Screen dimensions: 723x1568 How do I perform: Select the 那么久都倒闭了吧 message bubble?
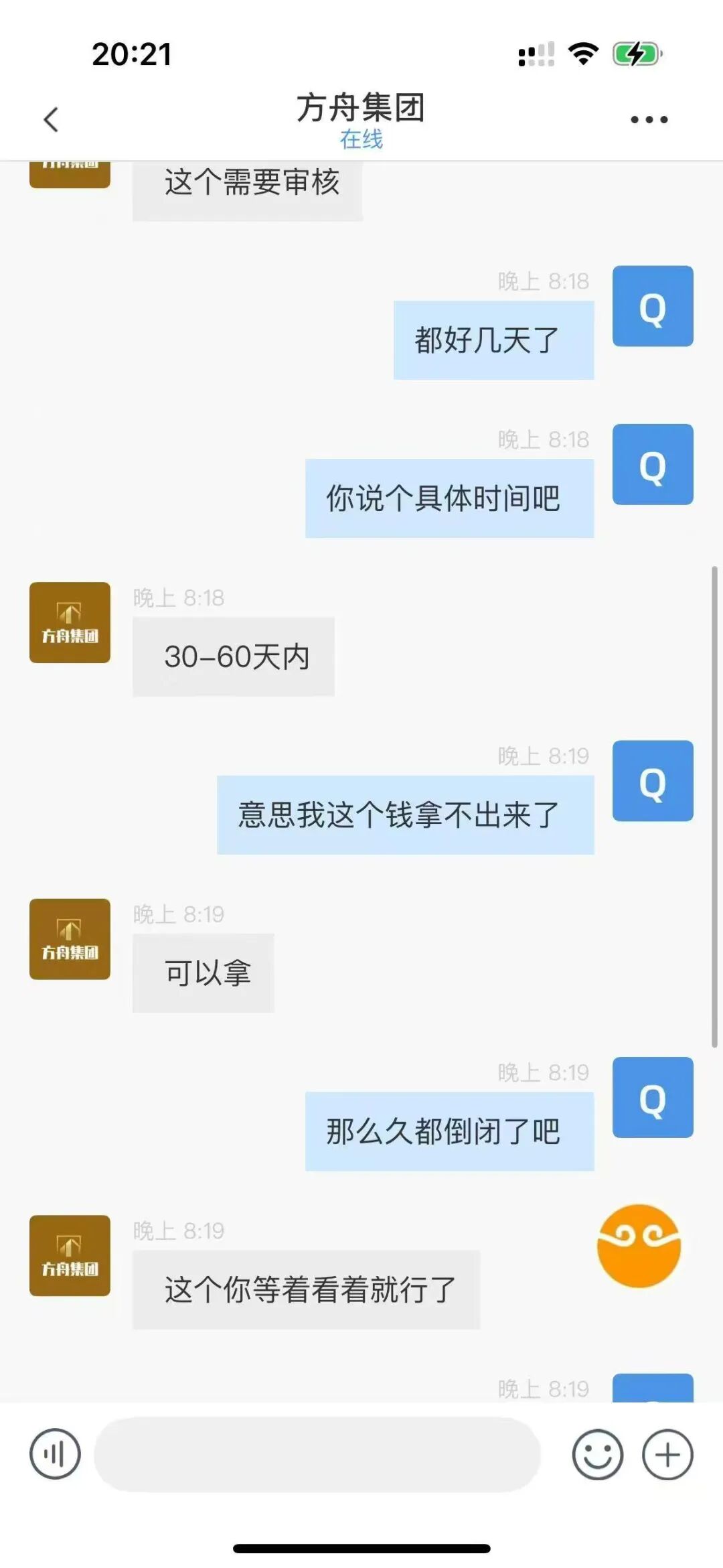[449, 1130]
